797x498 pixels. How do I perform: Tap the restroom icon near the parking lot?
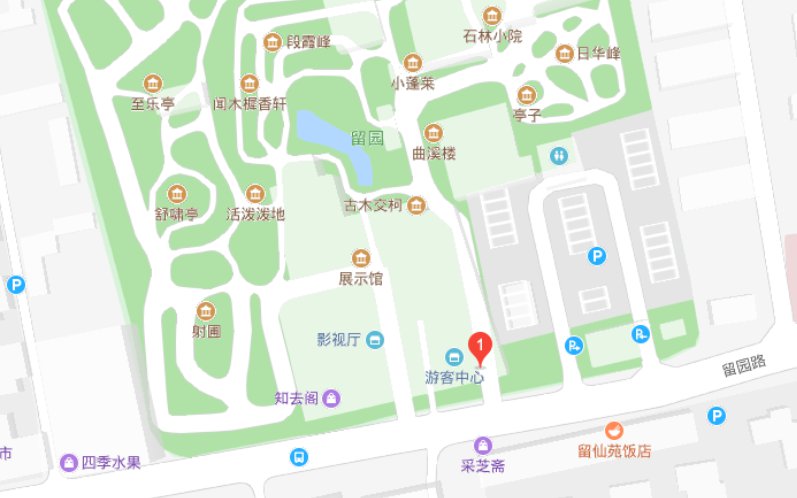[x=557, y=155]
